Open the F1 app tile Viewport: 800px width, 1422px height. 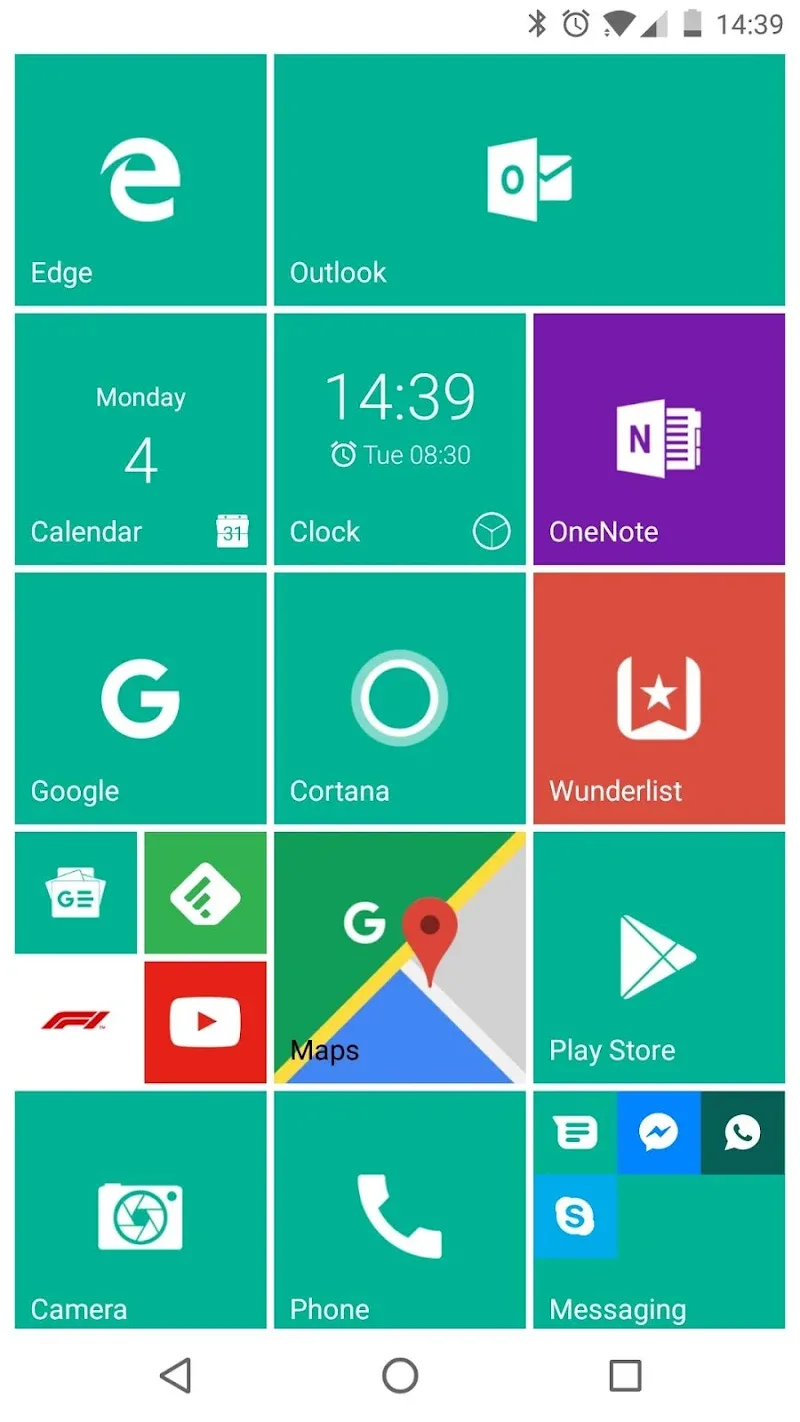(x=76, y=1021)
